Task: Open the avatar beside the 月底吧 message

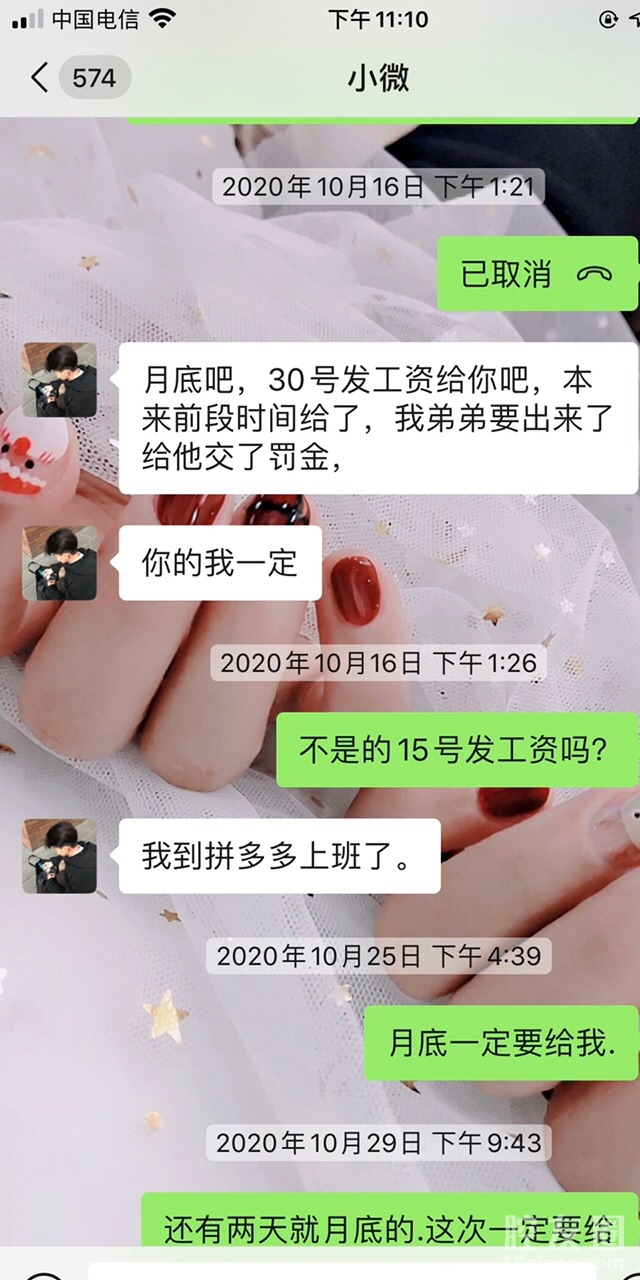Action: pyautogui.click(x=60, y=380)
